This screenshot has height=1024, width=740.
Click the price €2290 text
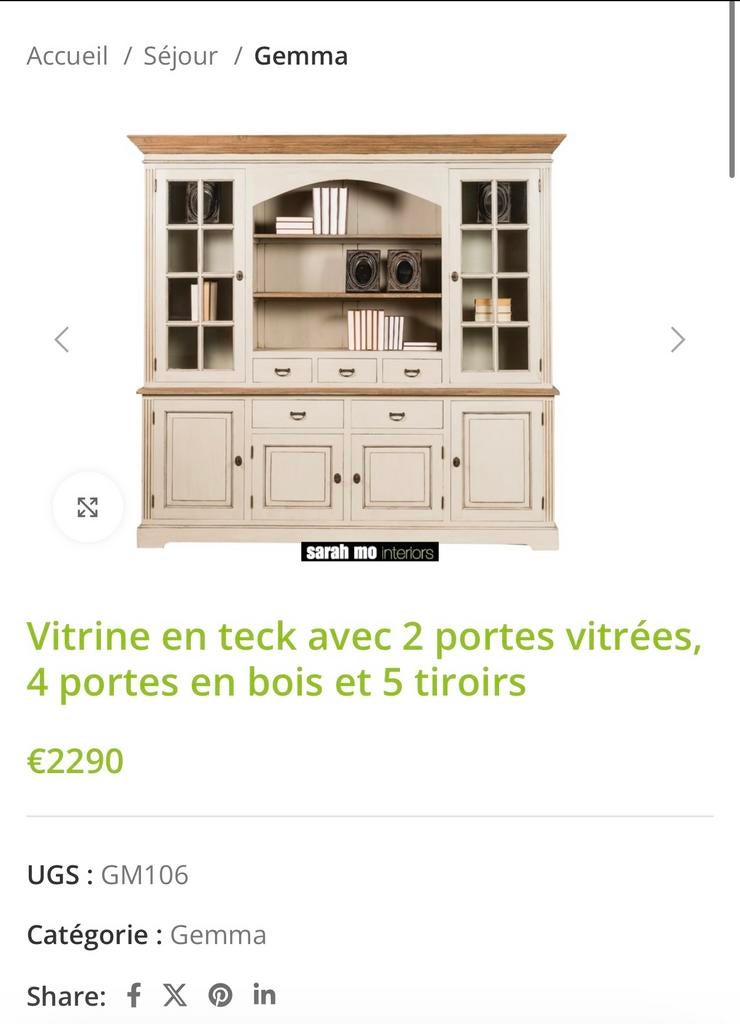click(x=74, y=763)
